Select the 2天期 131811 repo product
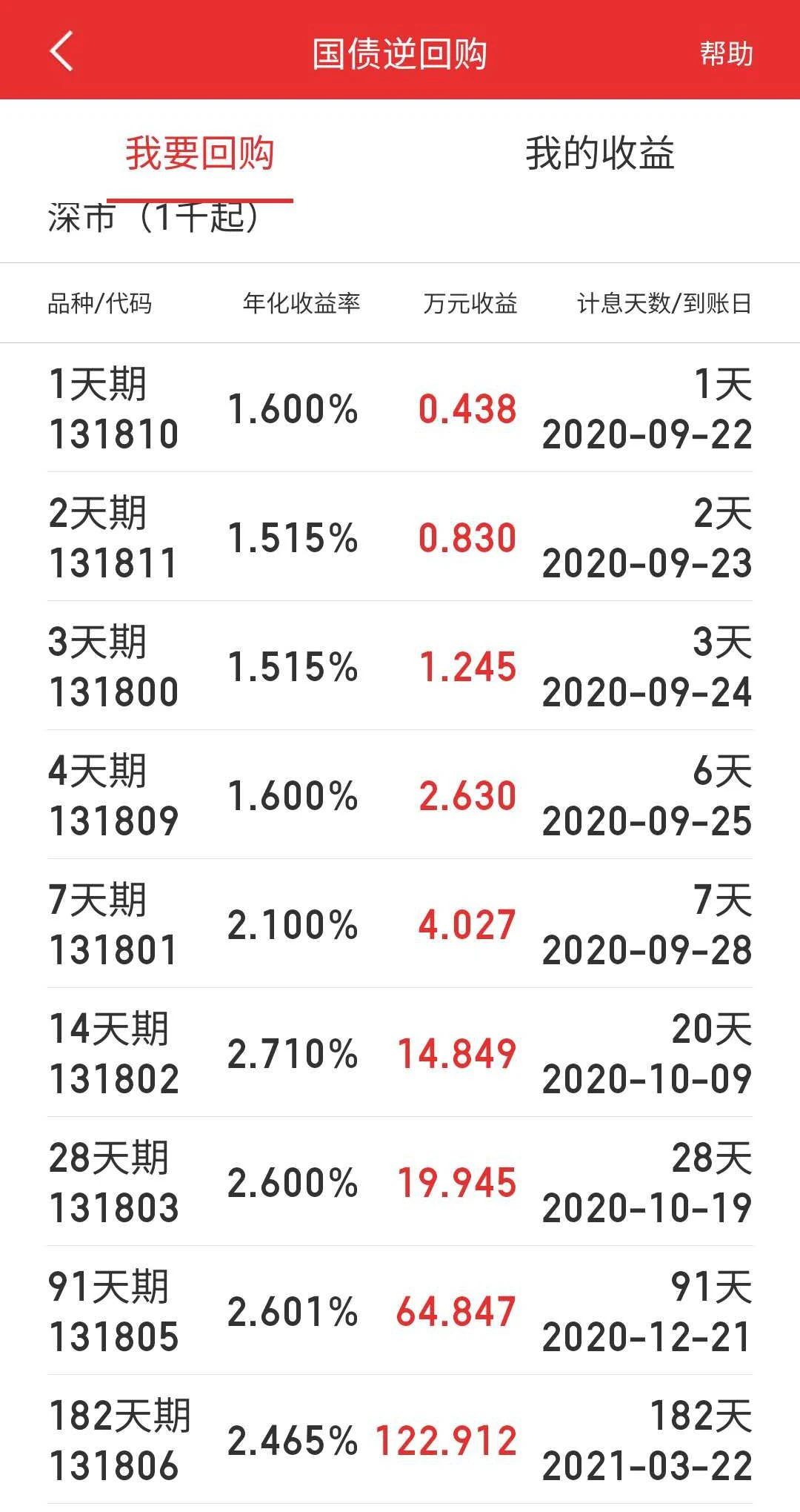The image size is (800, 1512). point(400,541)
